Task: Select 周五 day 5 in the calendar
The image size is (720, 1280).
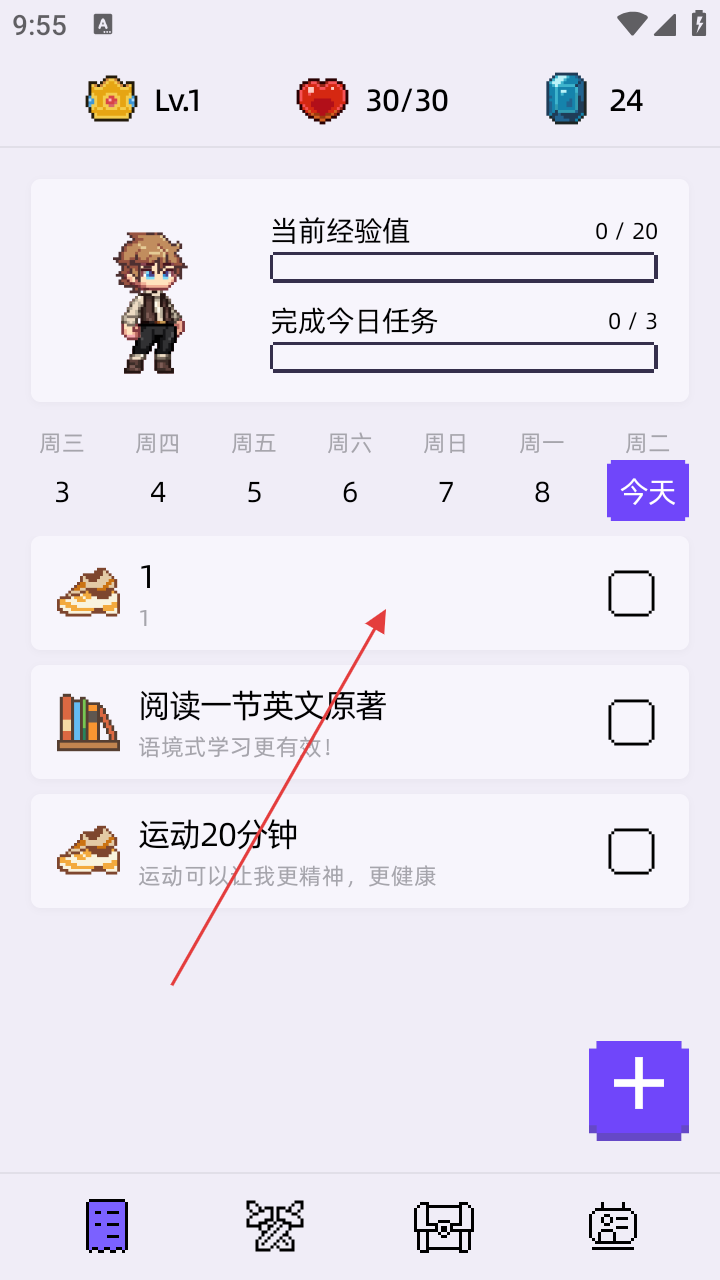Action: pyautogui.click(x=254, y=492)
